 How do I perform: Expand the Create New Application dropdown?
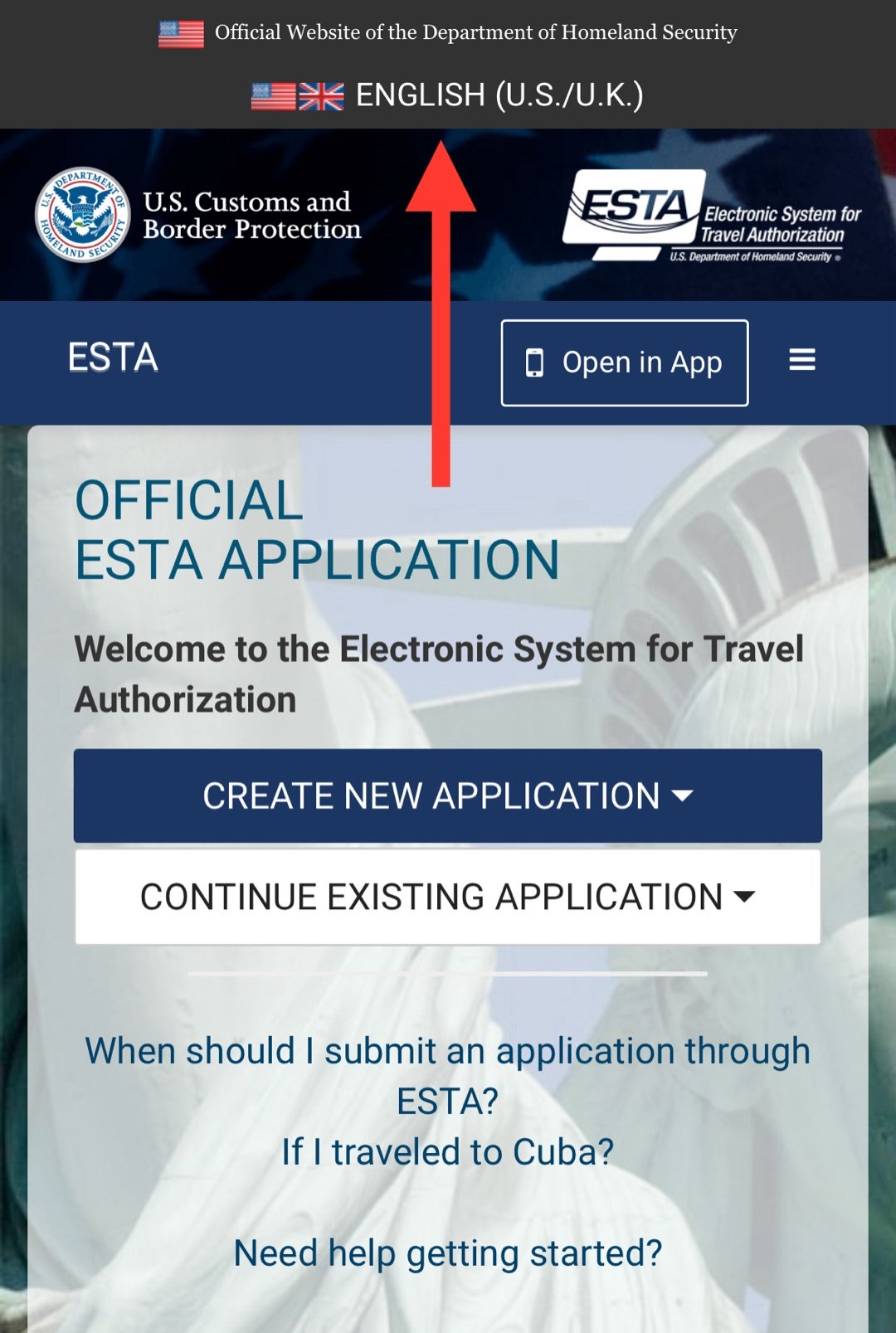pyautogui.click(x=448, y=796)
